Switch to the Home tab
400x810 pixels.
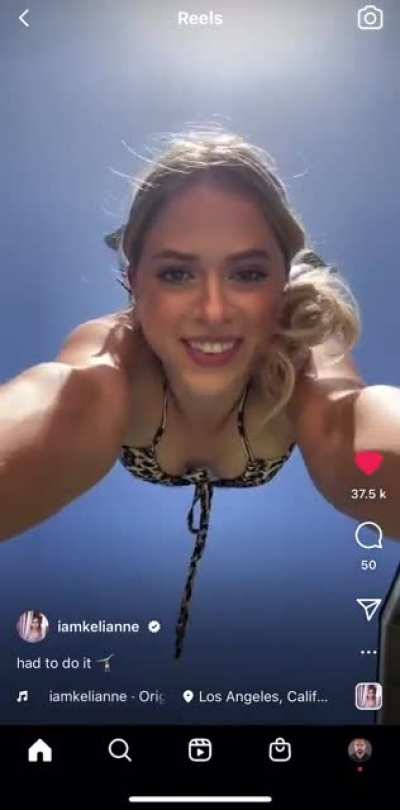tap(40, 750)
